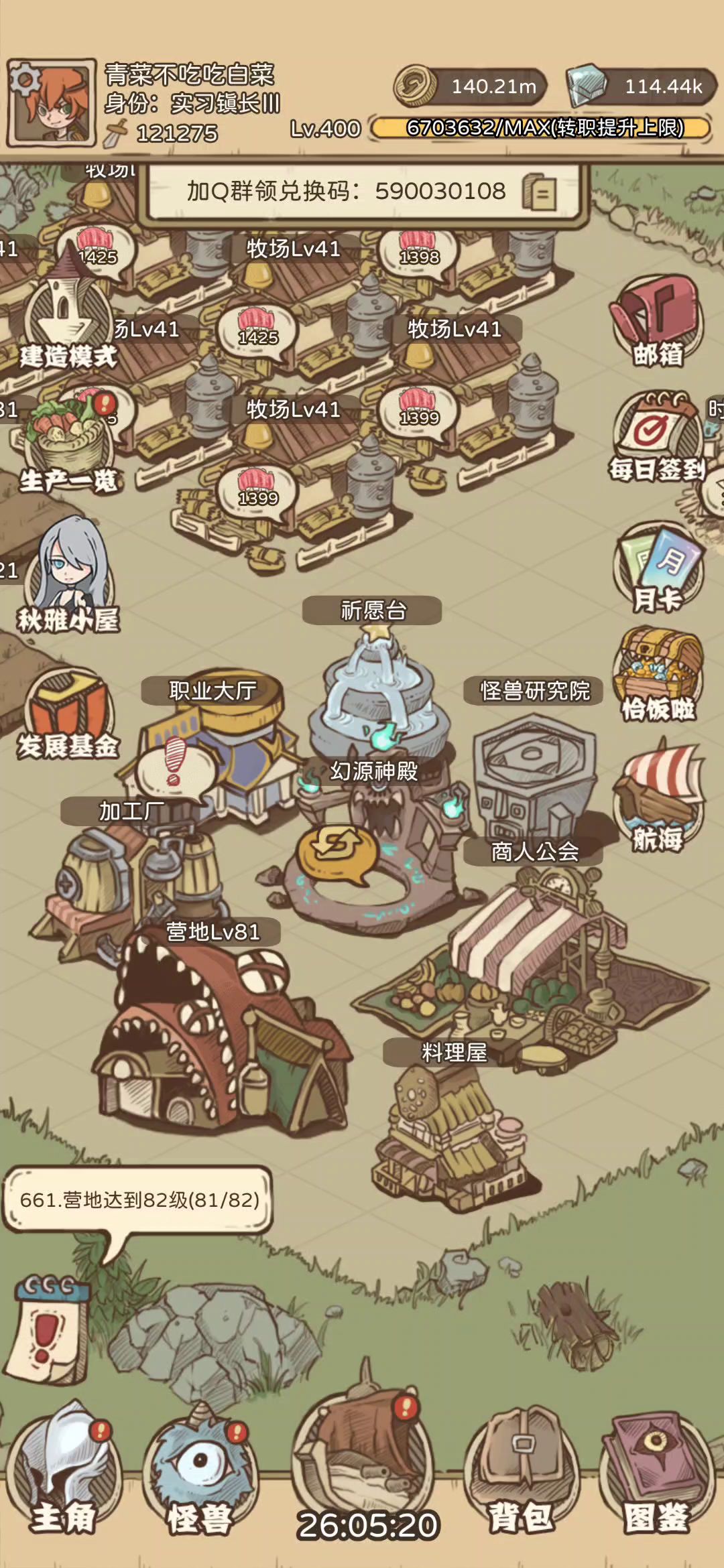This screenshot has height=1568, width=724.
Task: Check the 邮箱 mailbox
Action: coord(658,322)
